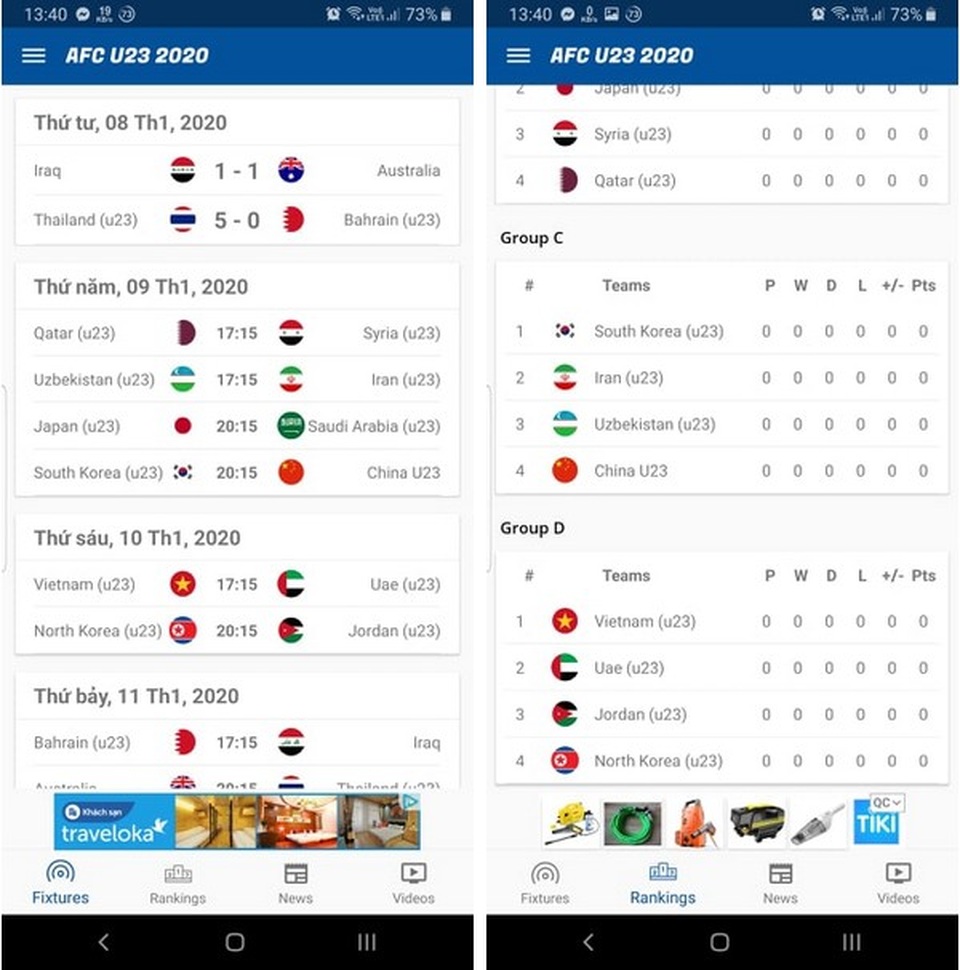This screenshot has height=970, width=960.
Task: View the Uzbekistan vs Iran fixture
Action: tap(237, 380)
